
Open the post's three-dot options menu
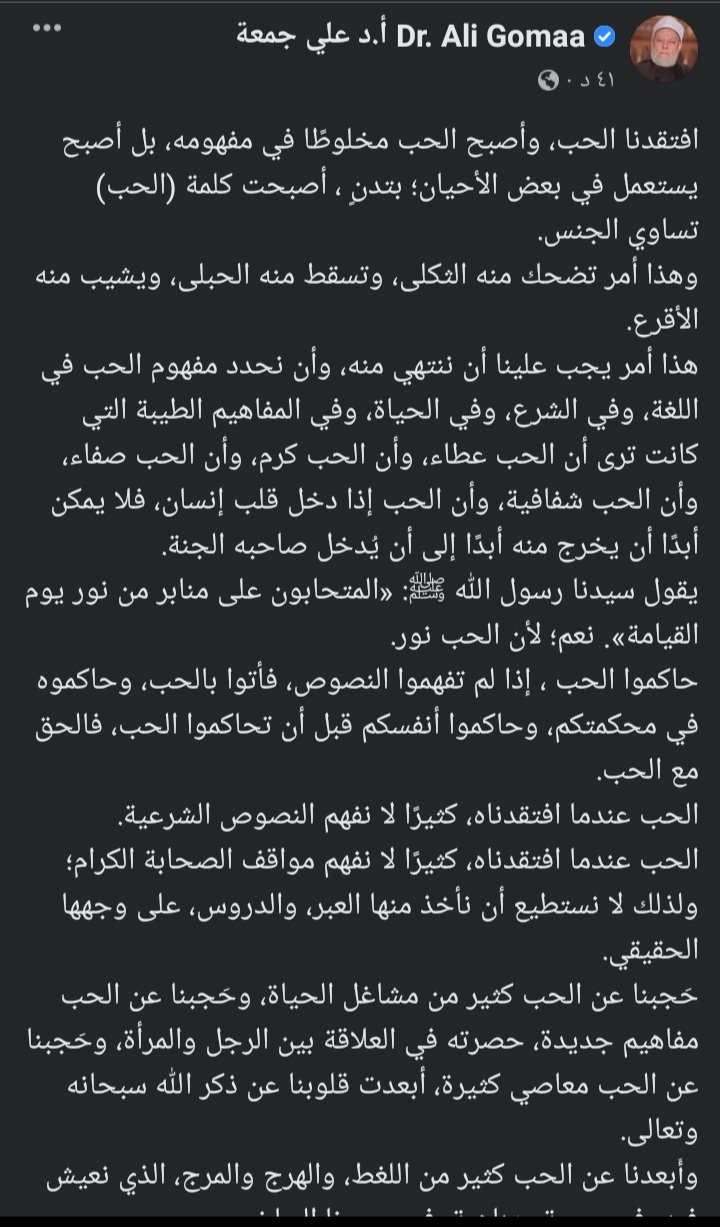47,28
